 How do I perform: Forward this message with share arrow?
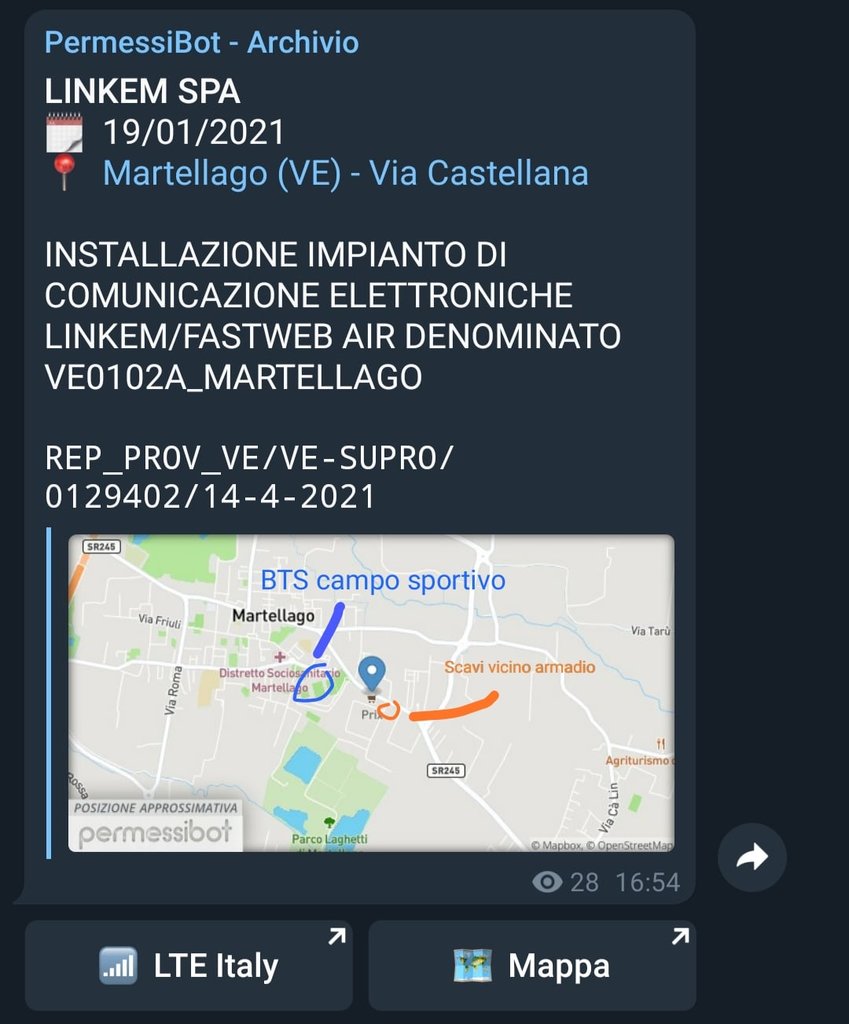(x=752, y=857)
